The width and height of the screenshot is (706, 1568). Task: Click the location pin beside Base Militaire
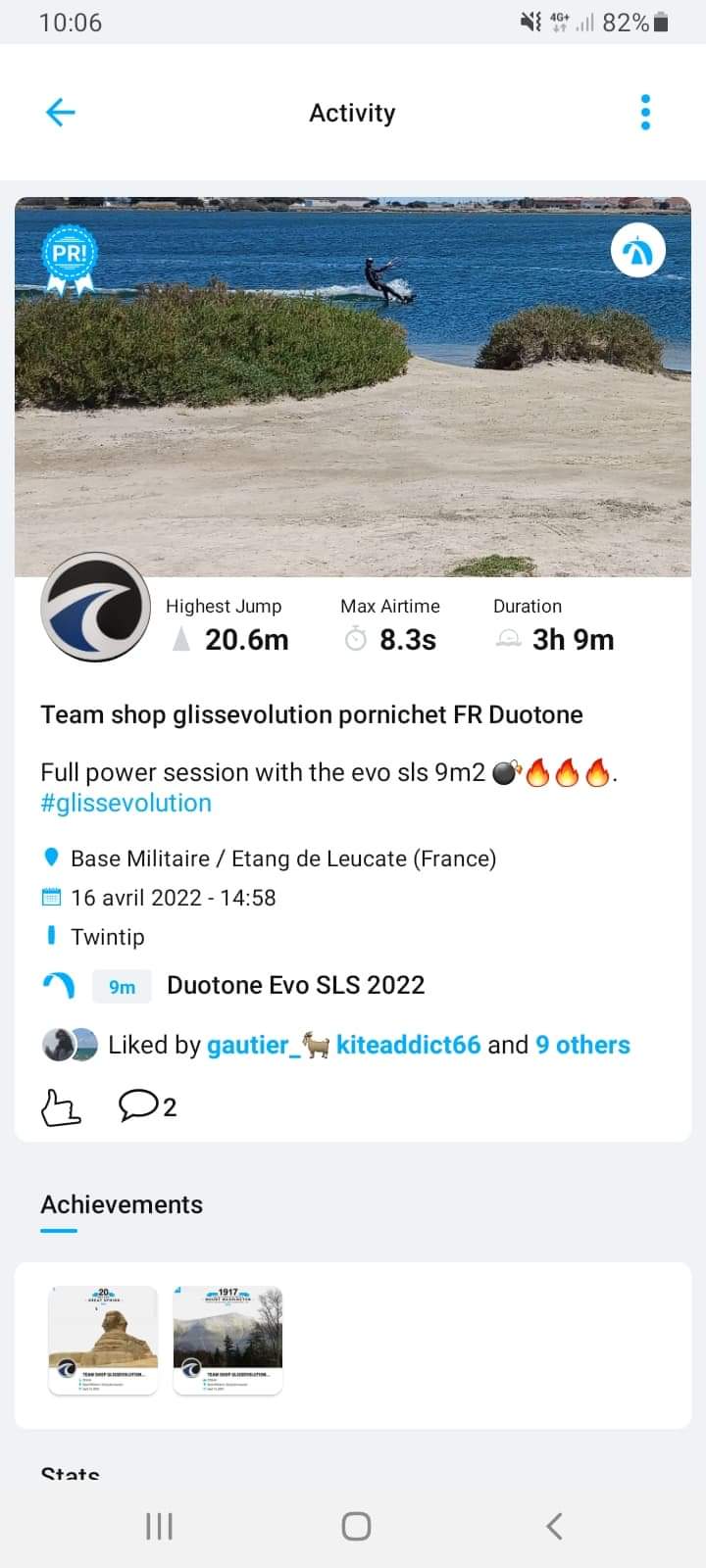pos(51,857)
